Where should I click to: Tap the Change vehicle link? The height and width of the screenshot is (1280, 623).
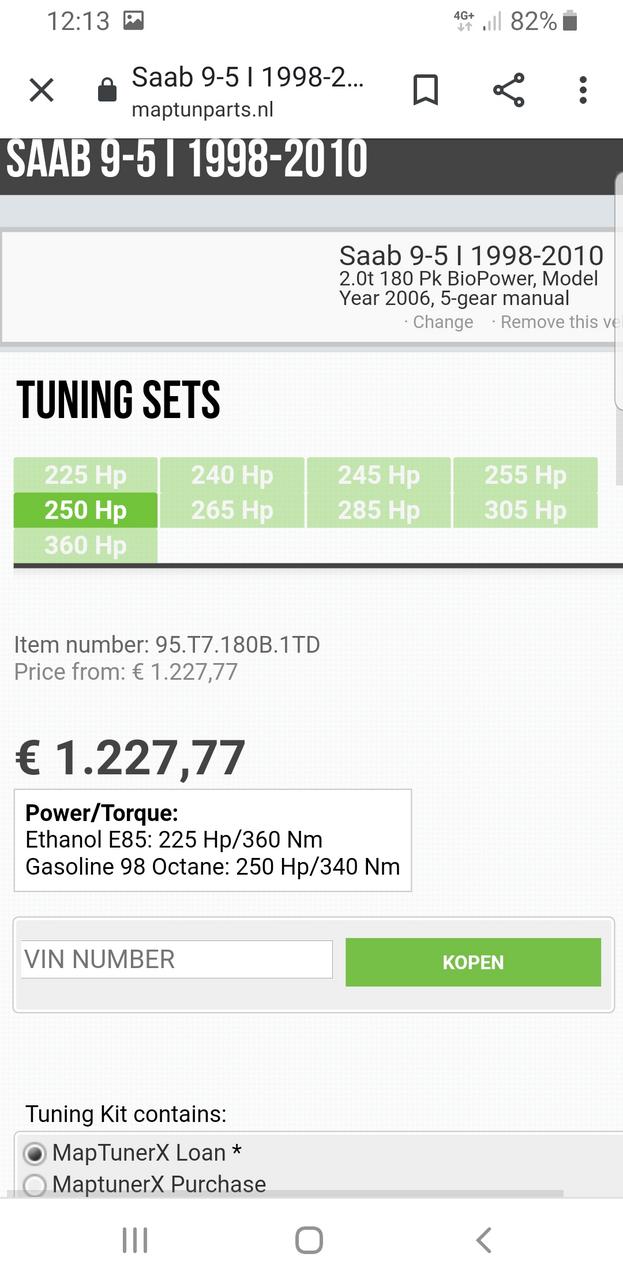coord(438,322)
